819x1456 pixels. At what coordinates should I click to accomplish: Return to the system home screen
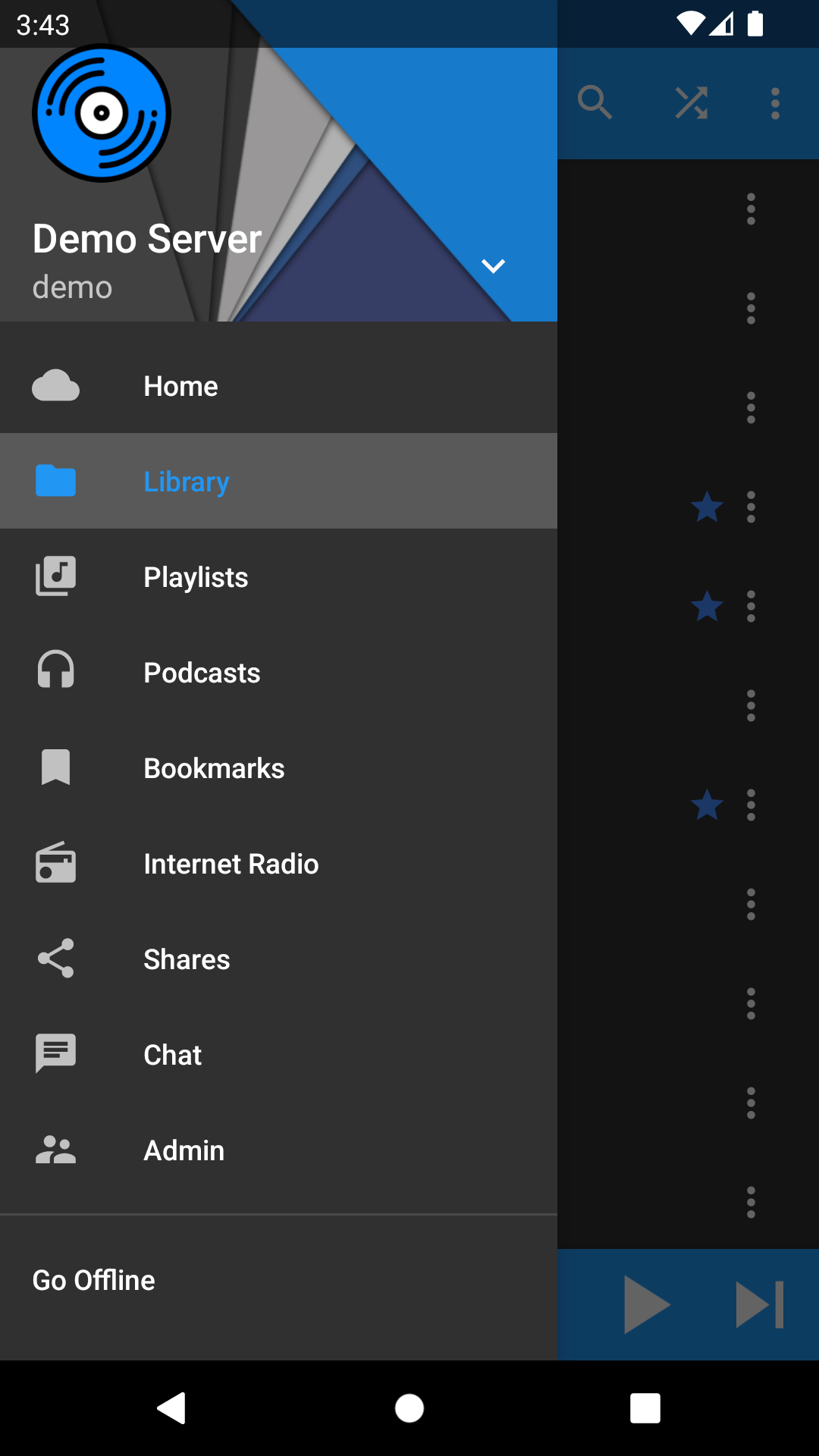click(409, 1408)
